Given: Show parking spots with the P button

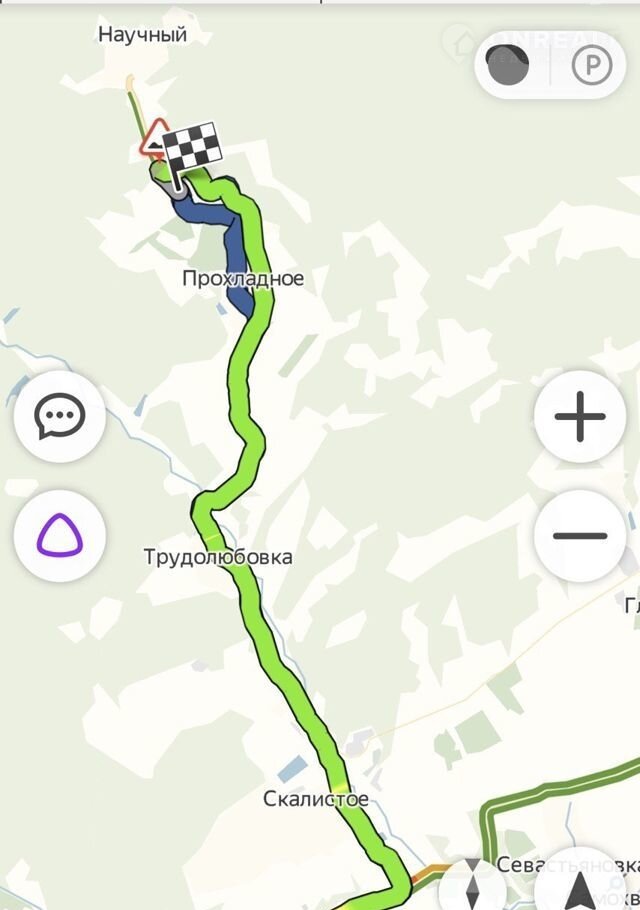Looking at the screenshot, I should point(592,66).
